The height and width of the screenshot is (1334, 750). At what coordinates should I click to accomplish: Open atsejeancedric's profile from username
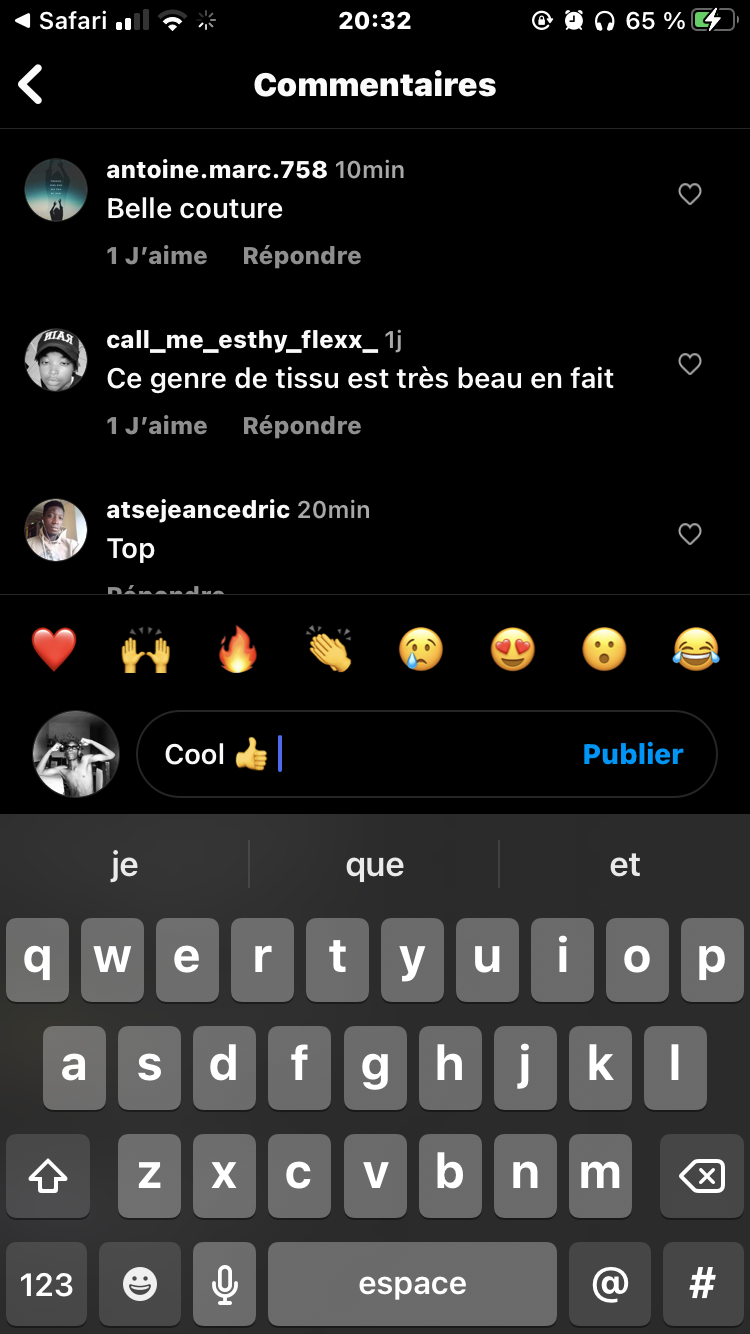[198, 510]
